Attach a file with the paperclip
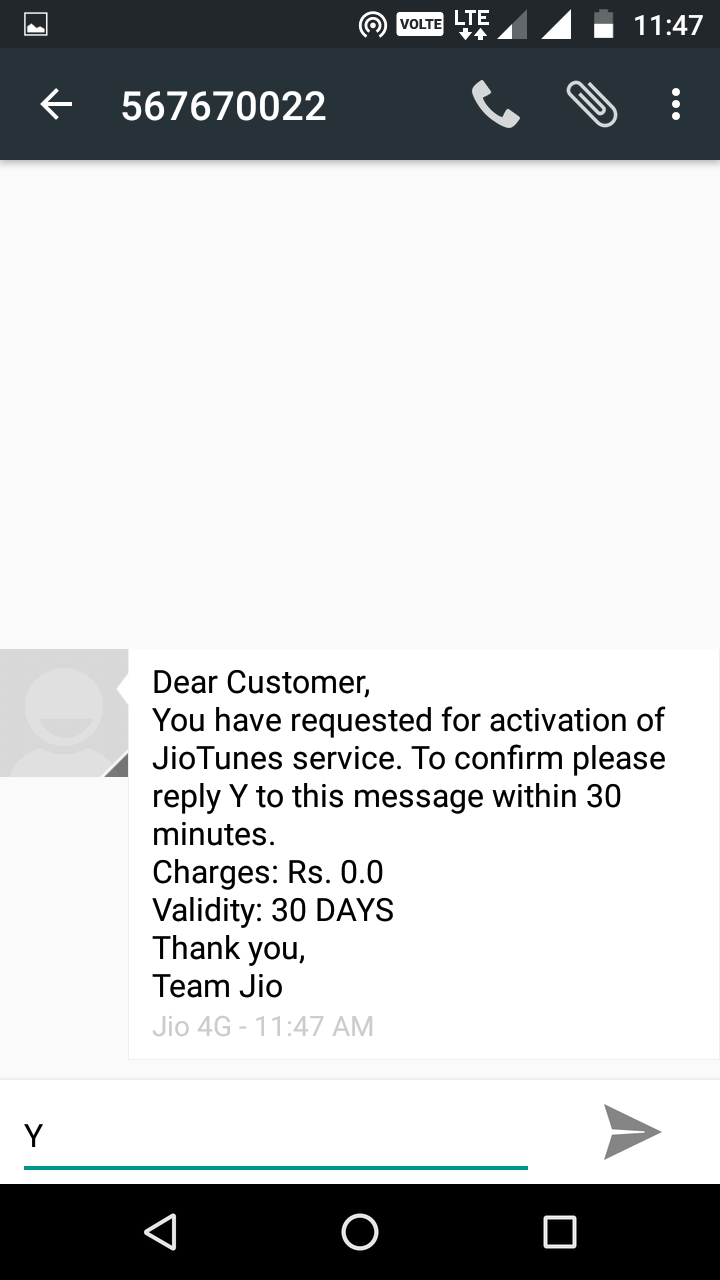The height and width of the screenshot is (1280, 720). click(591, 104)
